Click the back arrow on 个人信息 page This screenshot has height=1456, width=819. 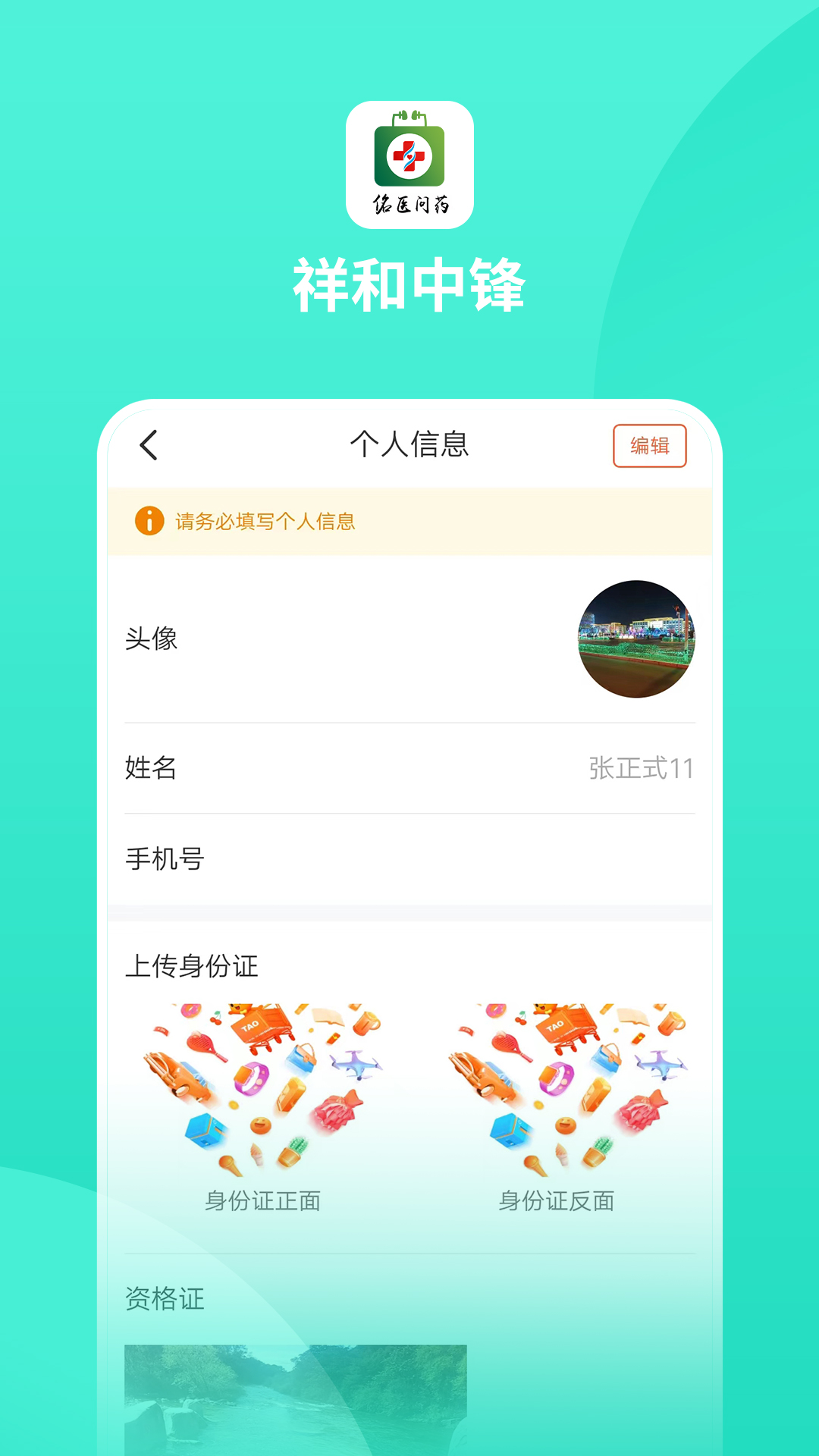(149, 445)
